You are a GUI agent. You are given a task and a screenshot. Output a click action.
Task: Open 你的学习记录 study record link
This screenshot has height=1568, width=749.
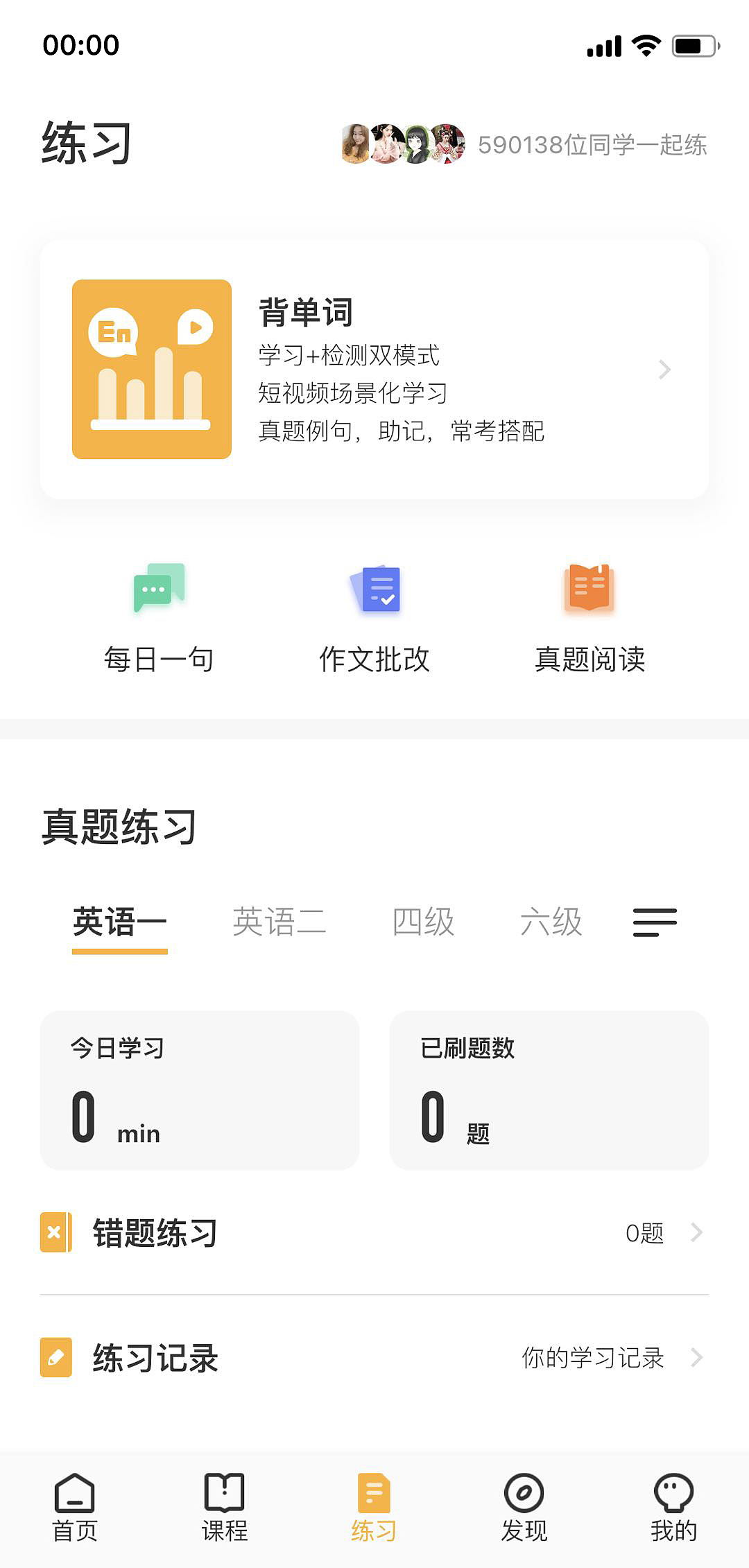tap(594, 1358)
